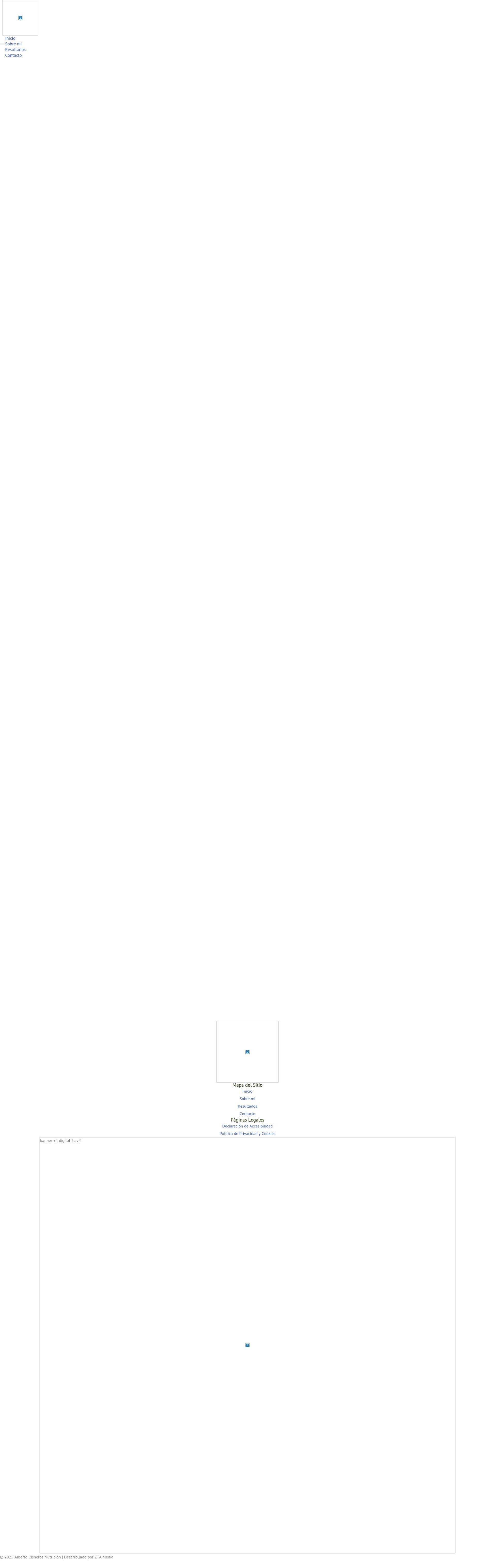
Task: Open Declaración de Accesibilidad link
Action: [x=247, y=1126]
